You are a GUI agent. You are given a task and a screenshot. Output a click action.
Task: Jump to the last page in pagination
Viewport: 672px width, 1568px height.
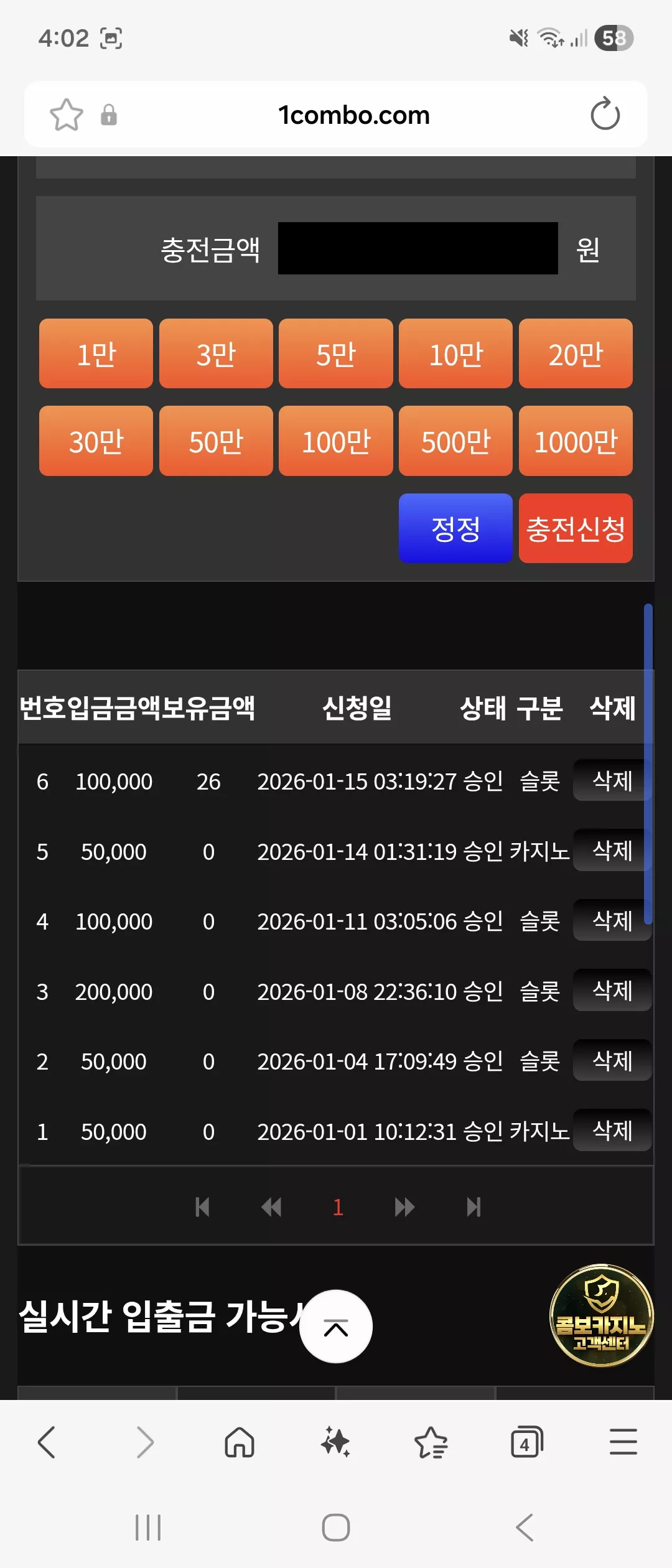(x=474, y=1207)
